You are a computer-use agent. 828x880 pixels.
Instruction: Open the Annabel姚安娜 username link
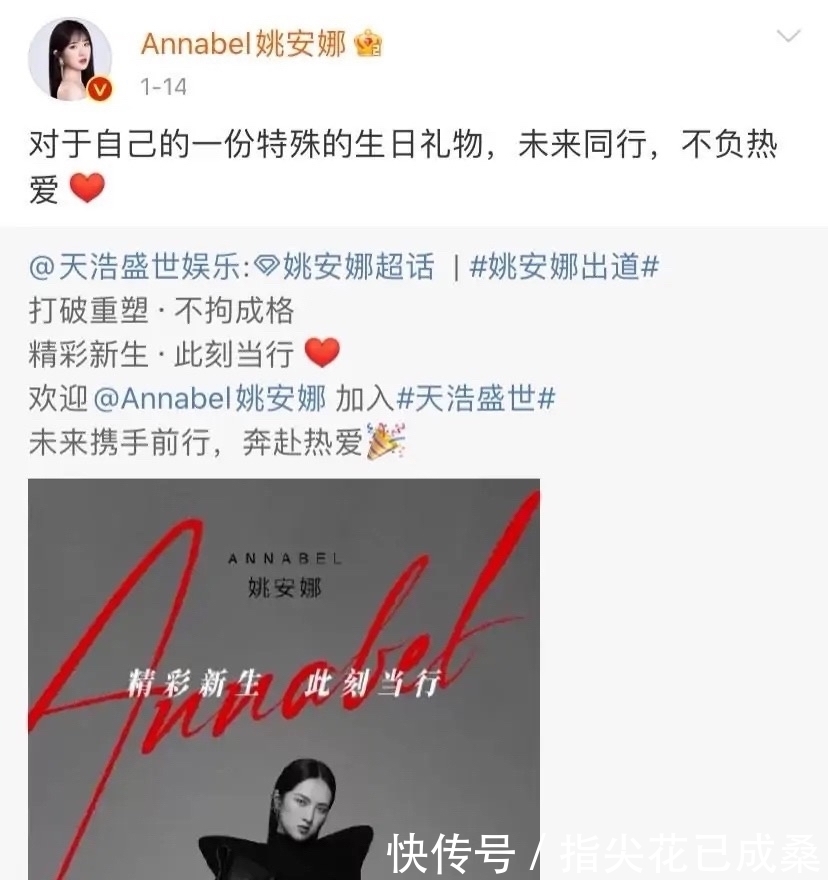point(243,44)
